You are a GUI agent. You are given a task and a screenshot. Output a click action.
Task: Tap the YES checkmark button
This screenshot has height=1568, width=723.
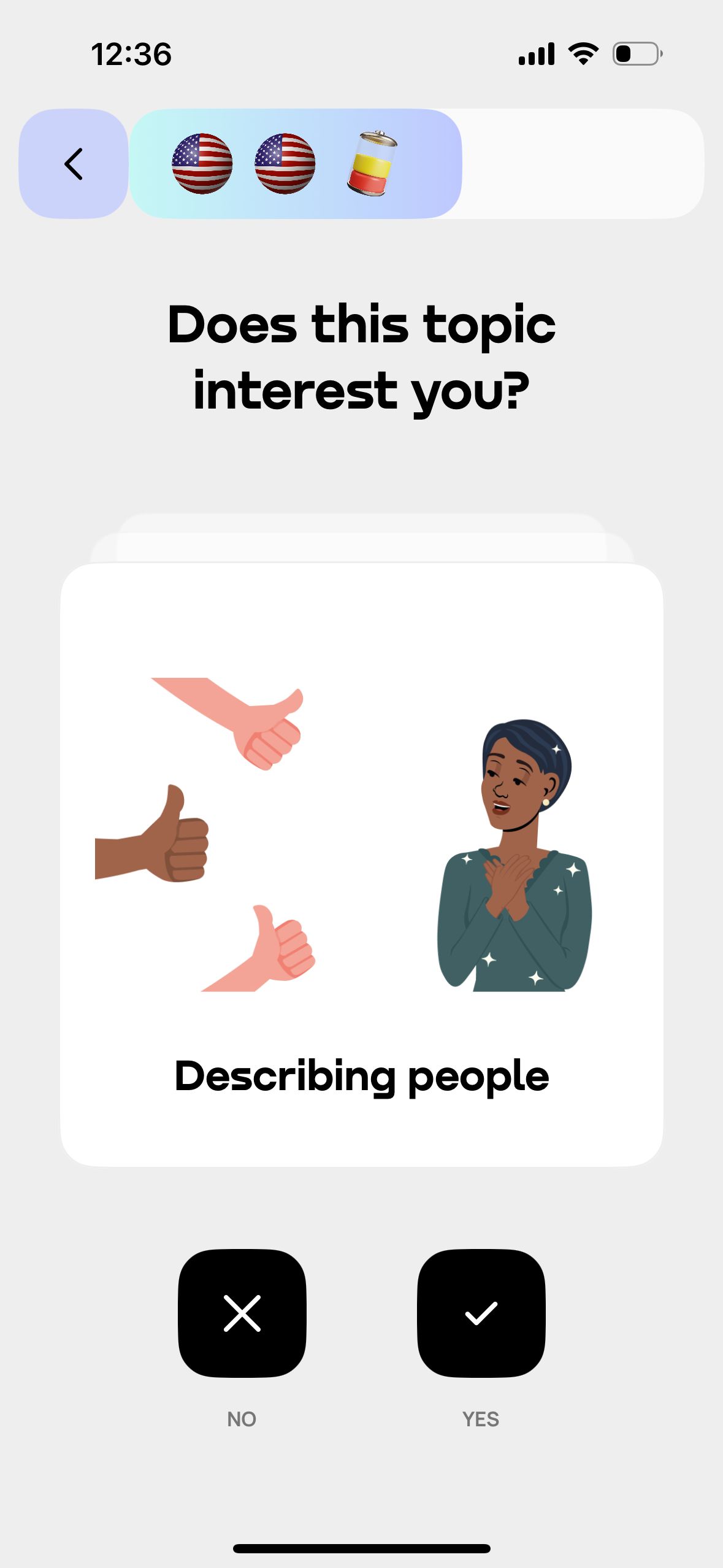[x=481, y=1313]
